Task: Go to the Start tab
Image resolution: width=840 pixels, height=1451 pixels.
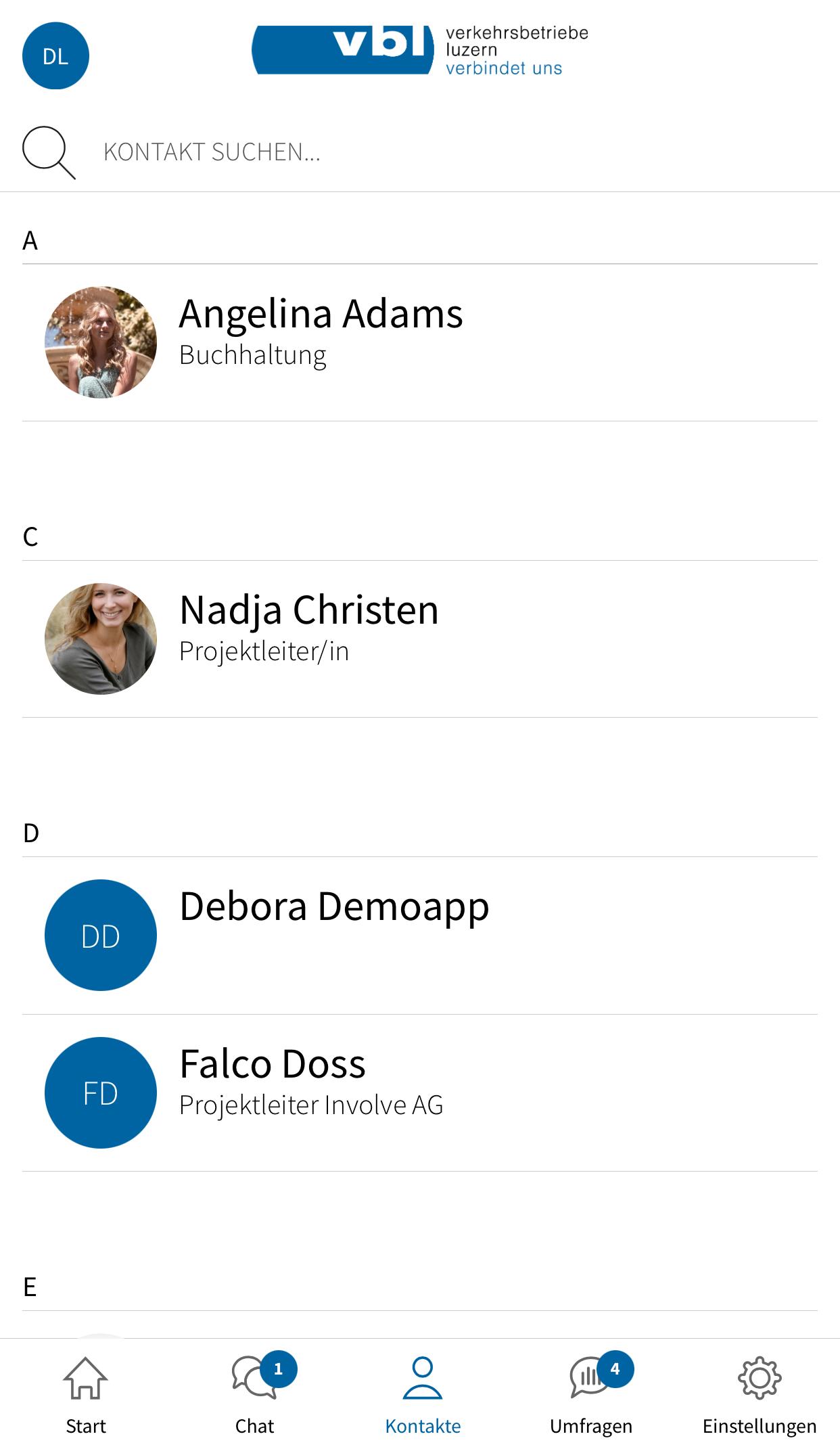Action: click(x=86, y=1395)
